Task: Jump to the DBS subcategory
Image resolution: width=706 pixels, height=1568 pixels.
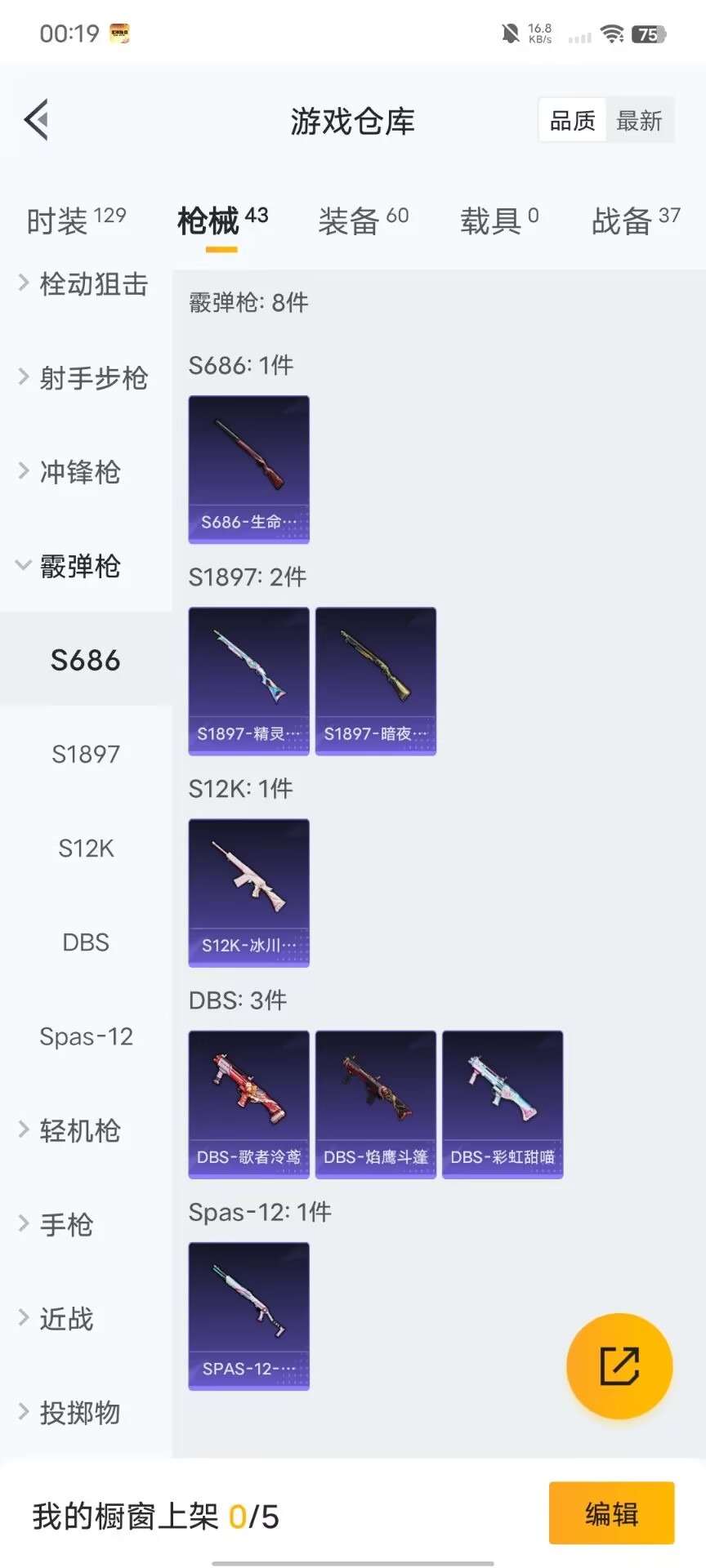Action: [x=86, y=942]
